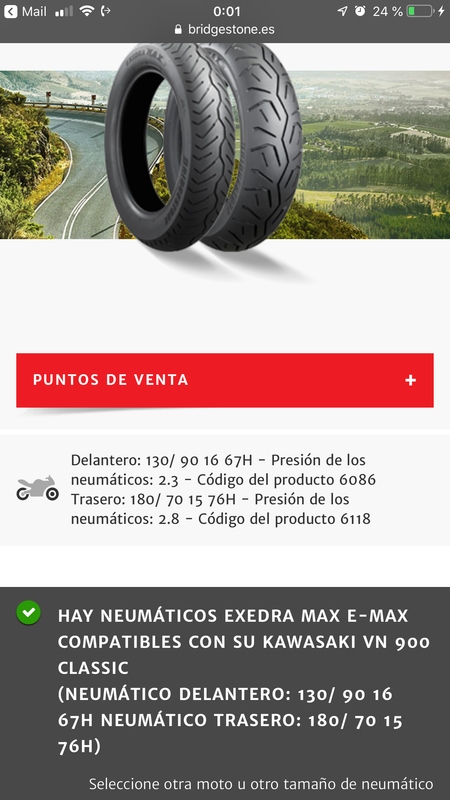The width and height of the screenshot is (450, 800).
Task: Select another motorcycle or tyre size
Action: coord(261,783)
